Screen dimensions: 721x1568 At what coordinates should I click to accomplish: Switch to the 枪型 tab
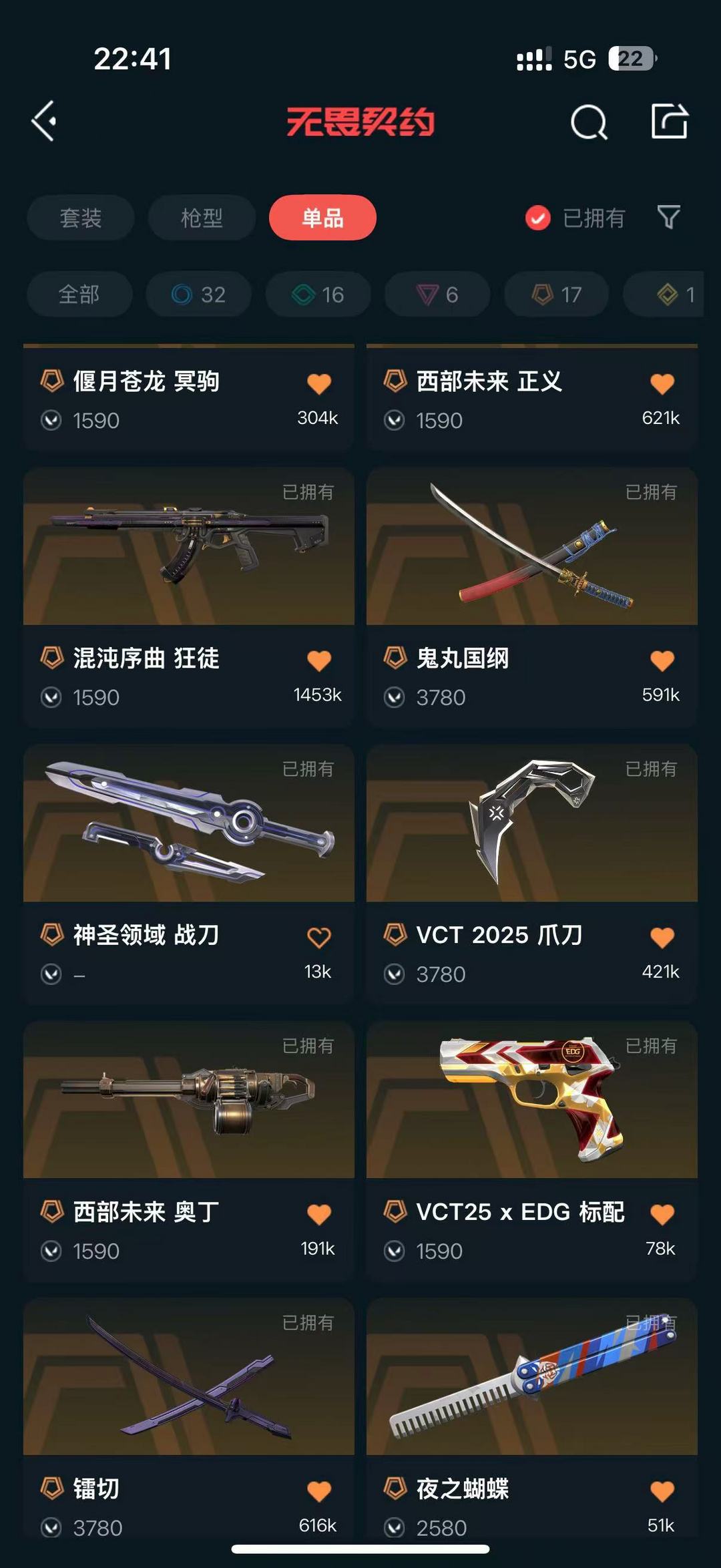[202, 218]
